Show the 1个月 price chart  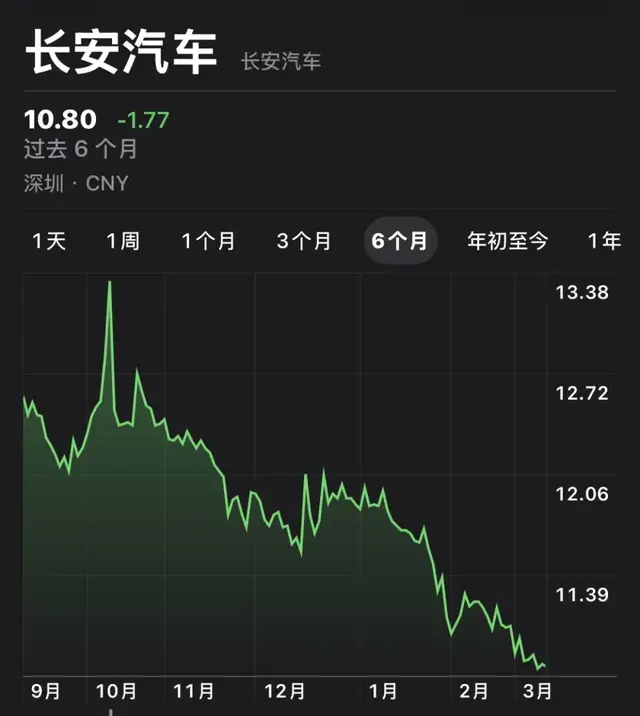pyautogui.click(x=208, y=241)
